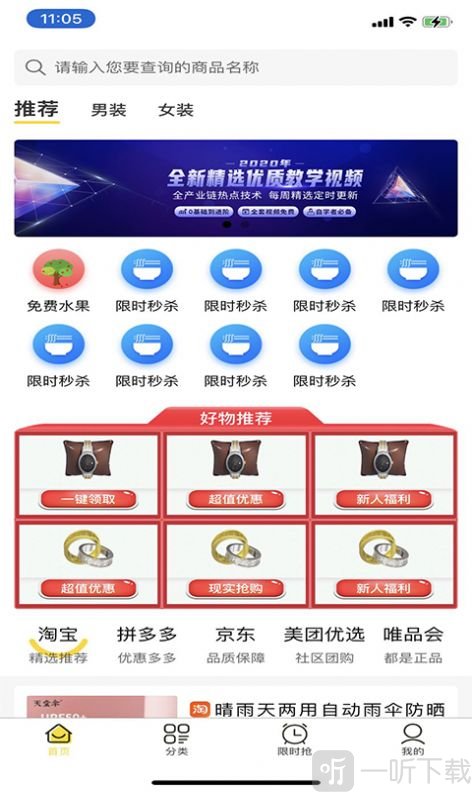
Task: Switch to the 男装 tab
Action: 109,110
